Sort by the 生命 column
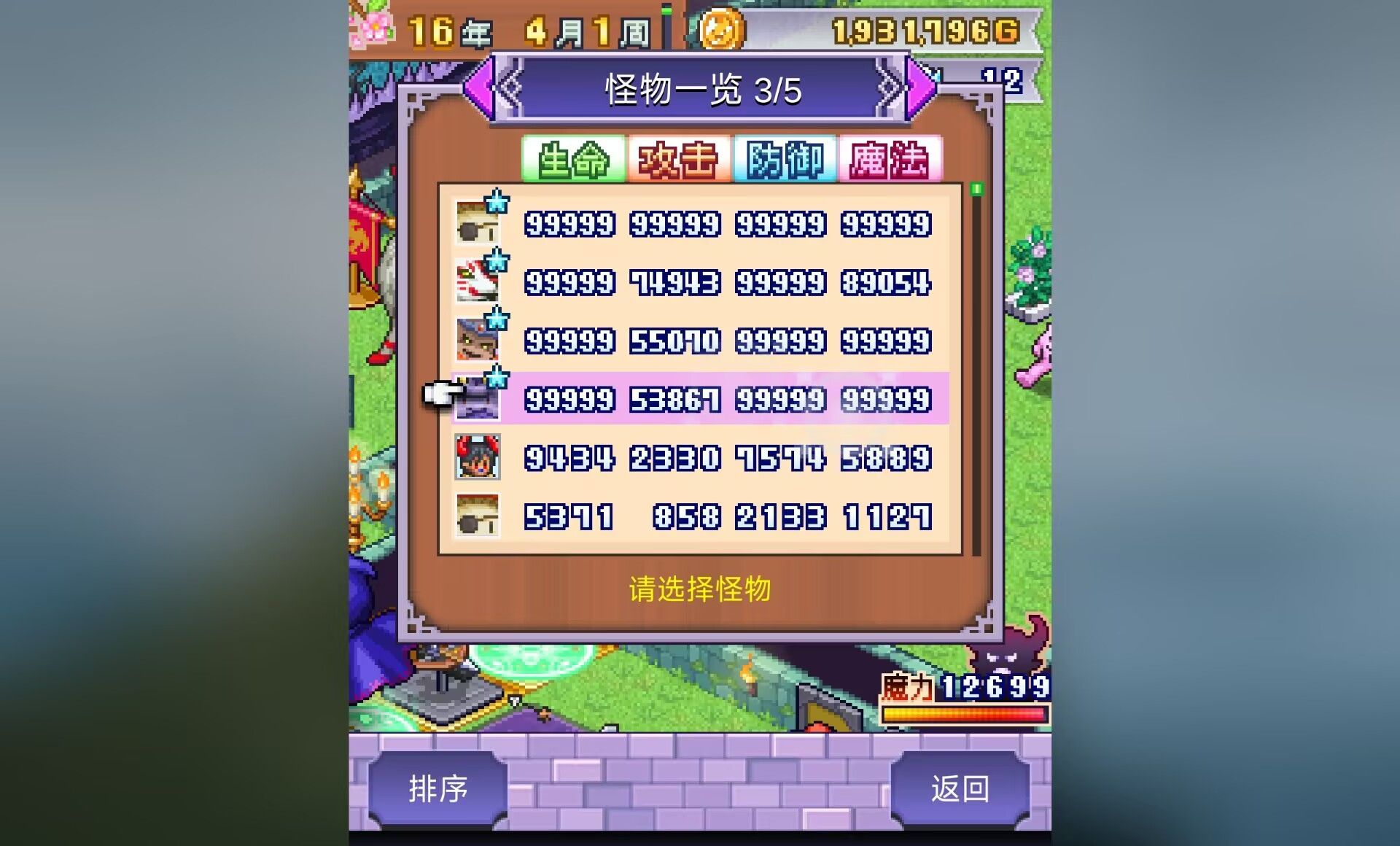Image resolution: width=1400 pixels, height=846 pixels. pyautogui.click(x=574, y=159)
